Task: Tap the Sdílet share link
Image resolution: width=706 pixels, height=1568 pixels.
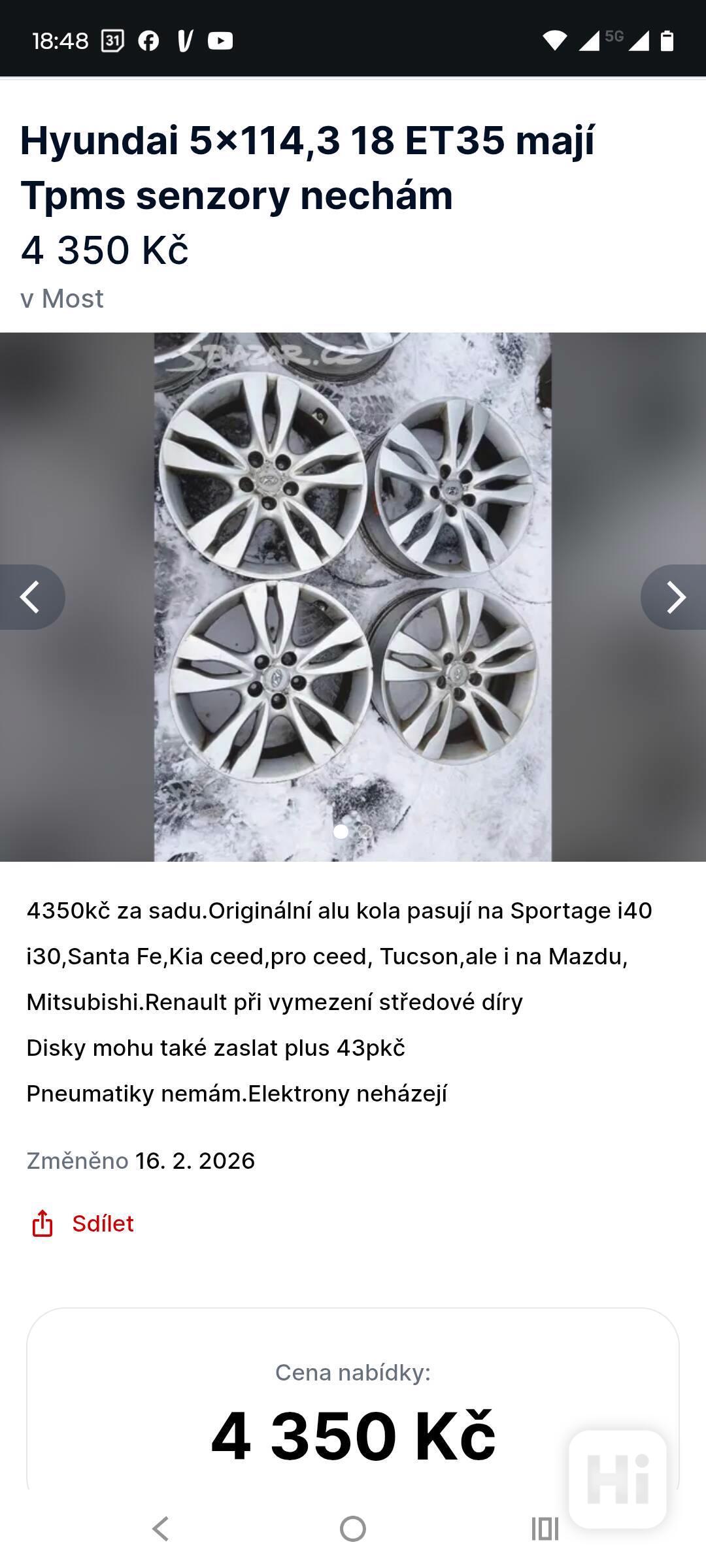Action: pyautogui.click(x=102, y=1224)
